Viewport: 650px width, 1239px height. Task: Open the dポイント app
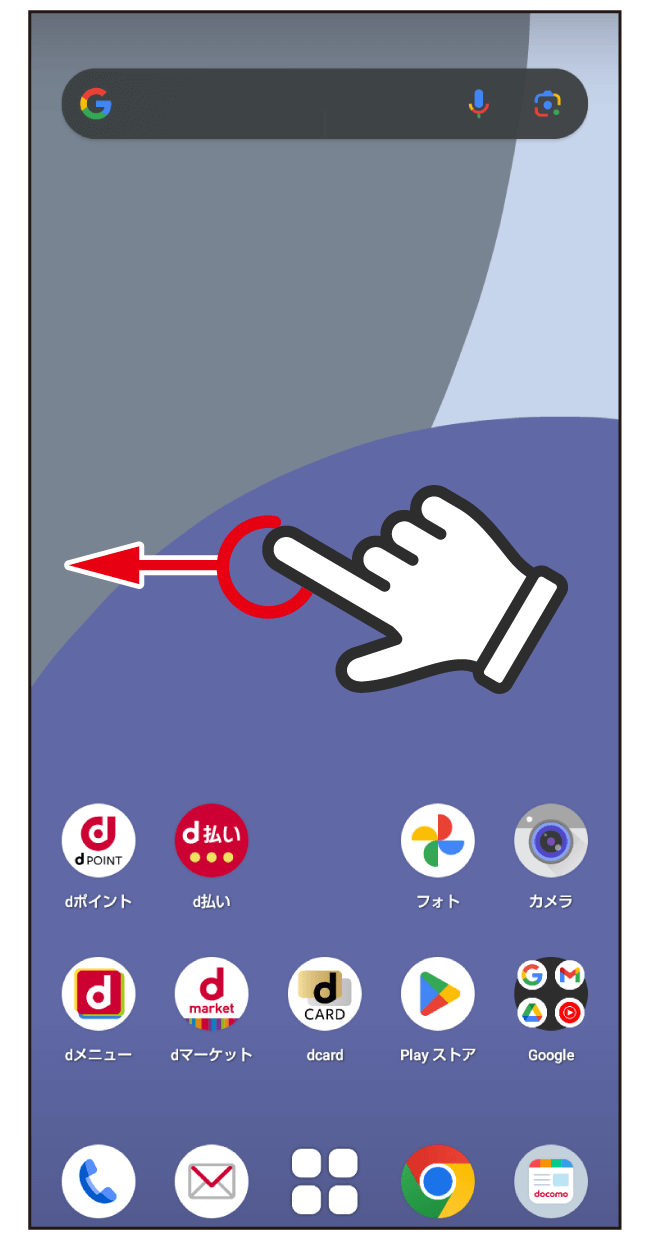pos(98,841)
